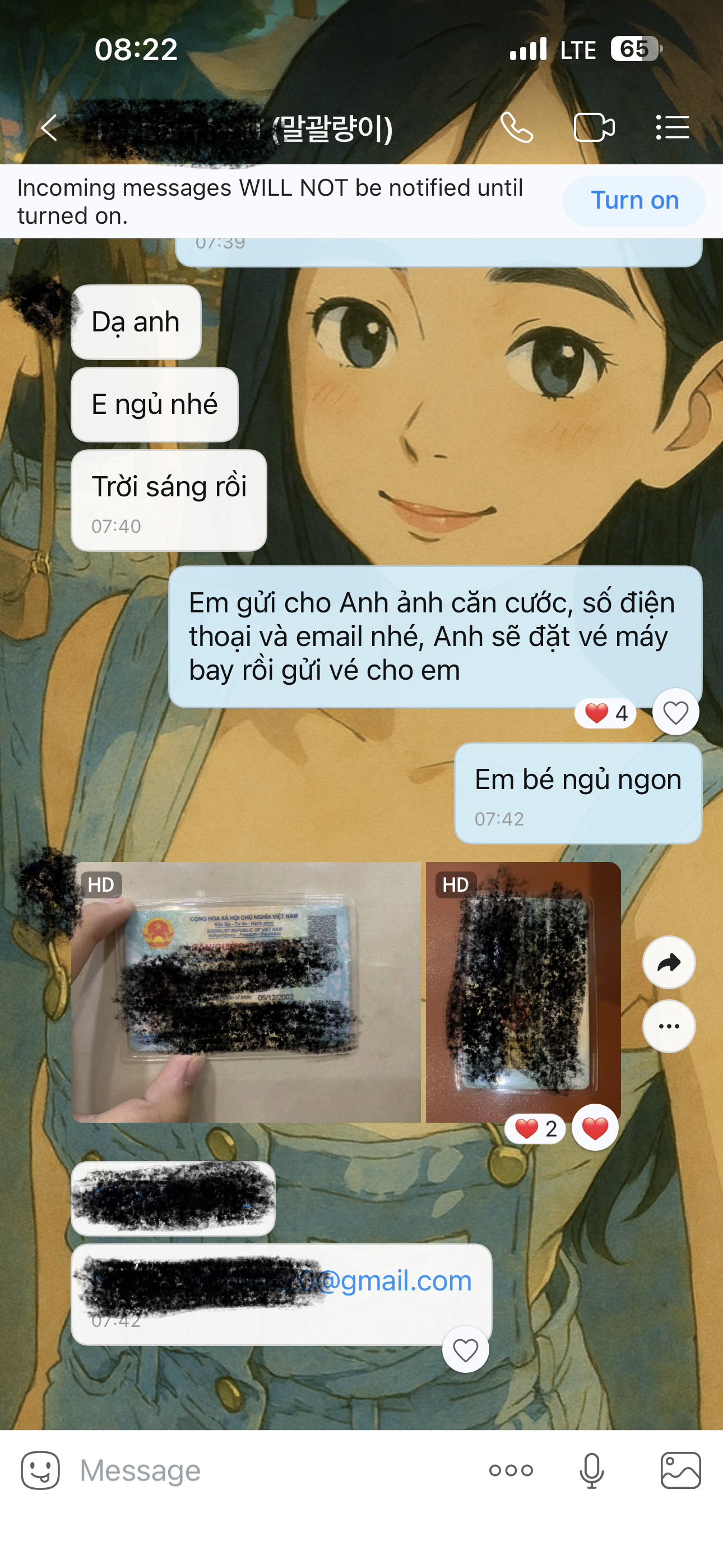723x1568 pixels.
Task: Start a voice call
Action: [x=516, y=128]
